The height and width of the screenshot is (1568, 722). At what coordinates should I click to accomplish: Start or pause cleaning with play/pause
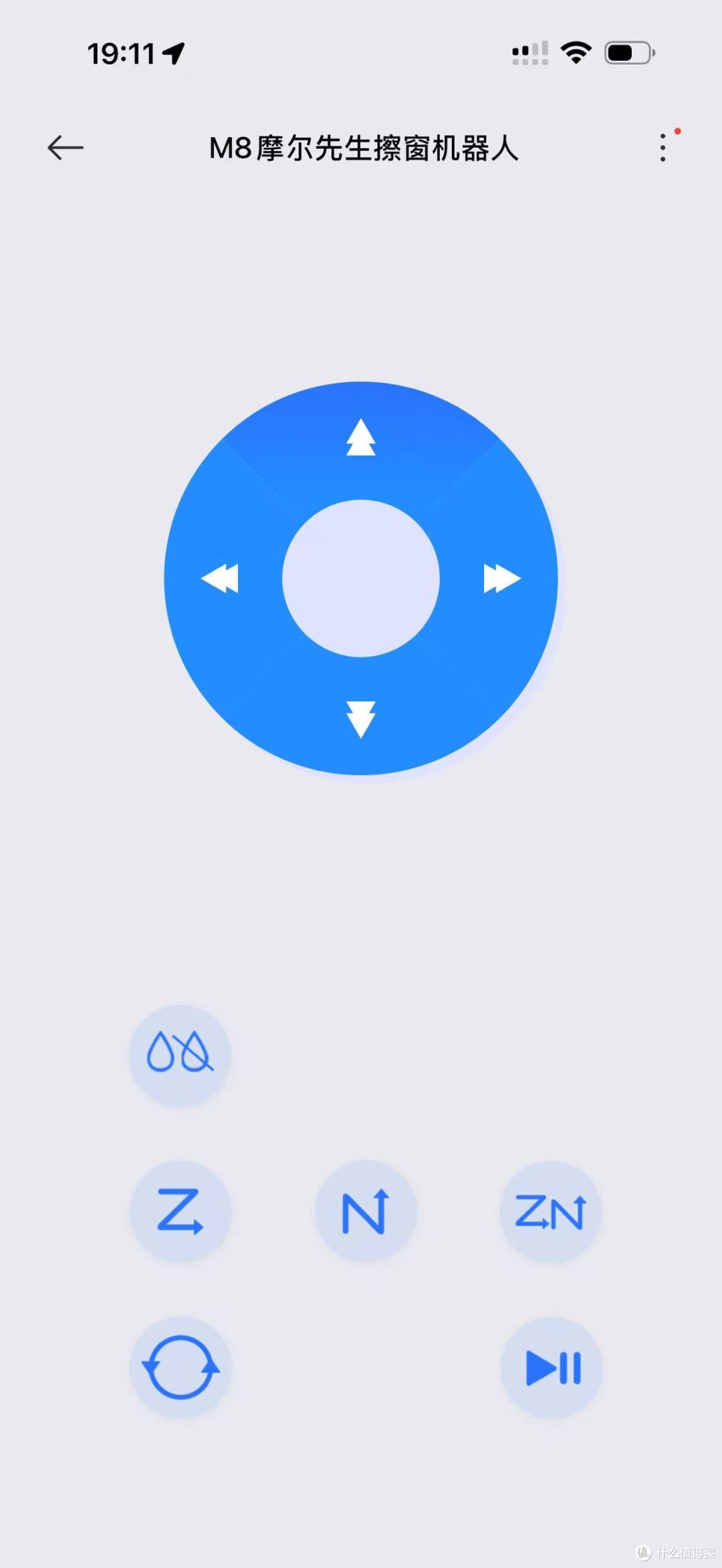[551, 1367]
